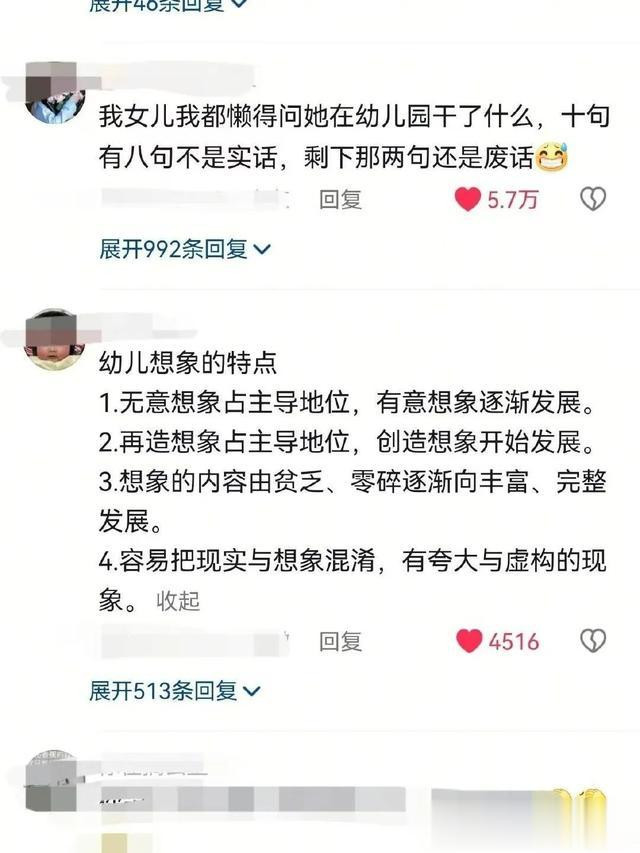The image size is (640, 853).
Task: Like the 幼儿想象的特点 comment with 4516 likes
Action: [469, 641]
